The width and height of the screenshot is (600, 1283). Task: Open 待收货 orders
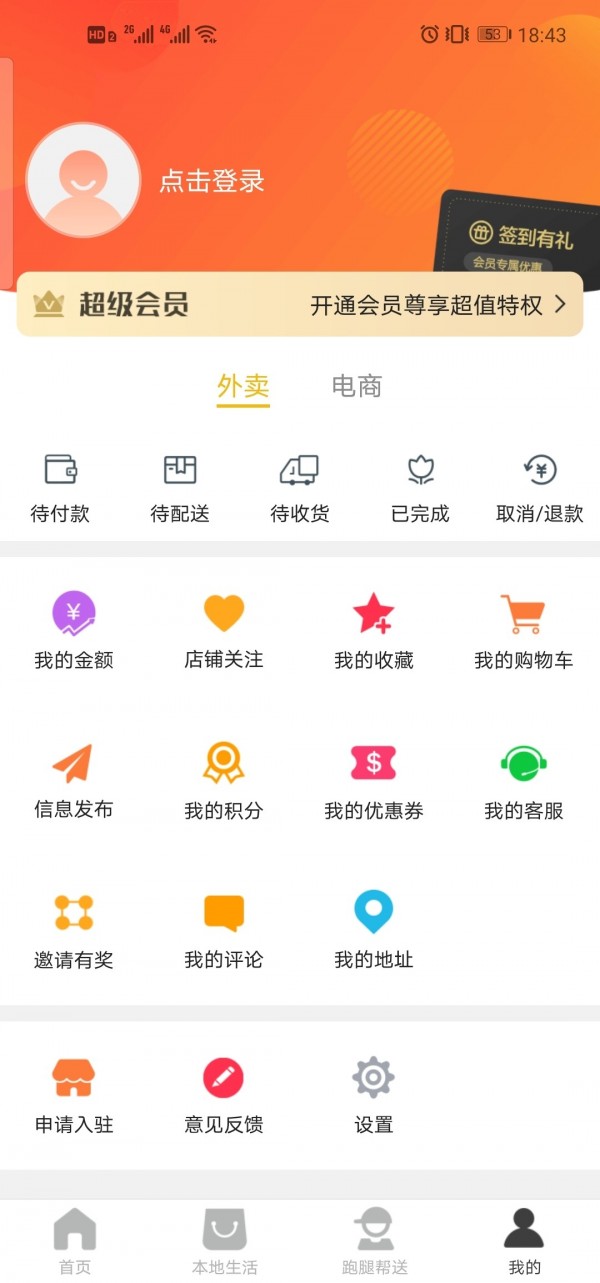pos(300,489)
